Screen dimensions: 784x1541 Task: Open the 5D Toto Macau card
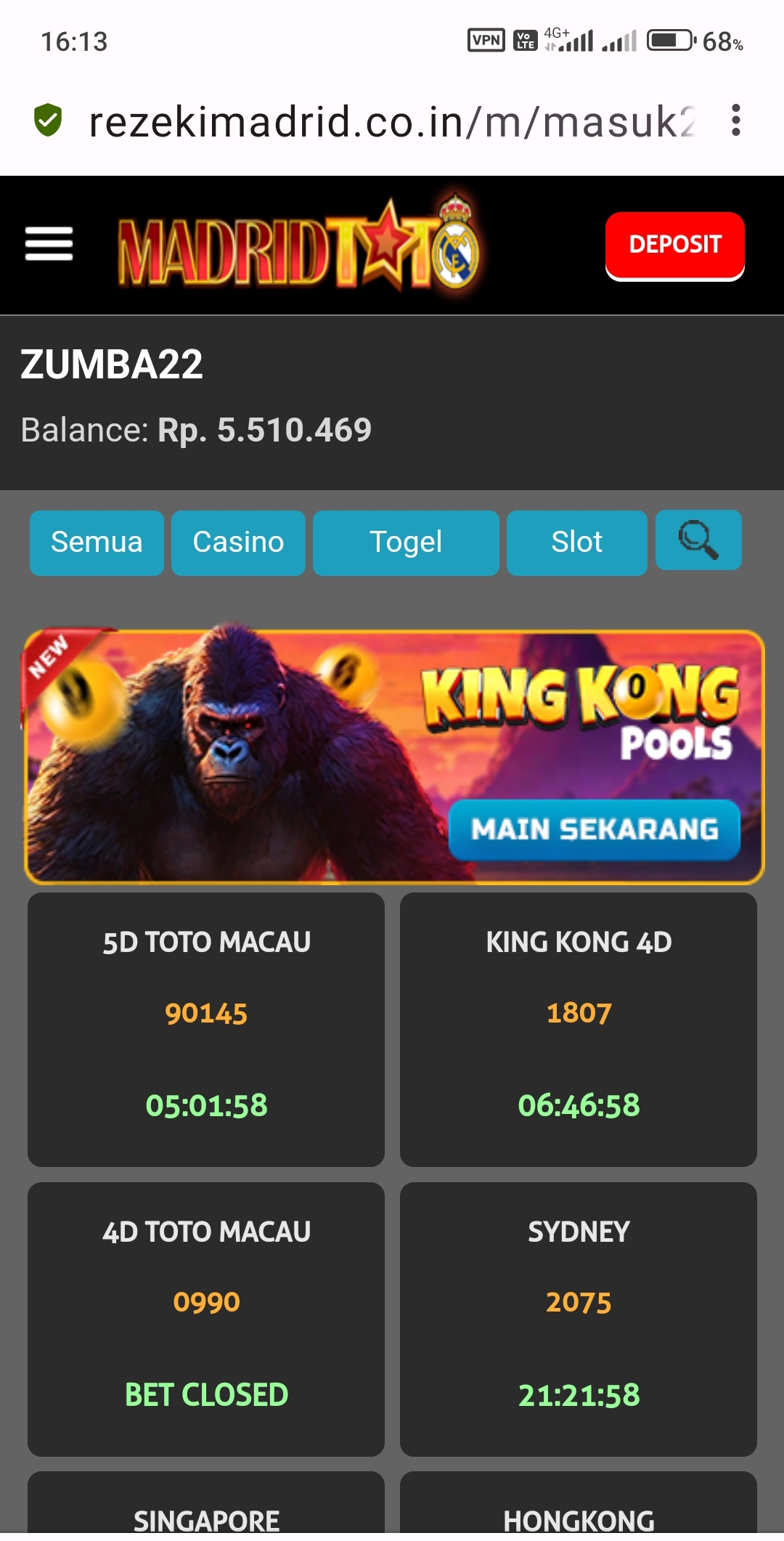(x=206, y=1028)
